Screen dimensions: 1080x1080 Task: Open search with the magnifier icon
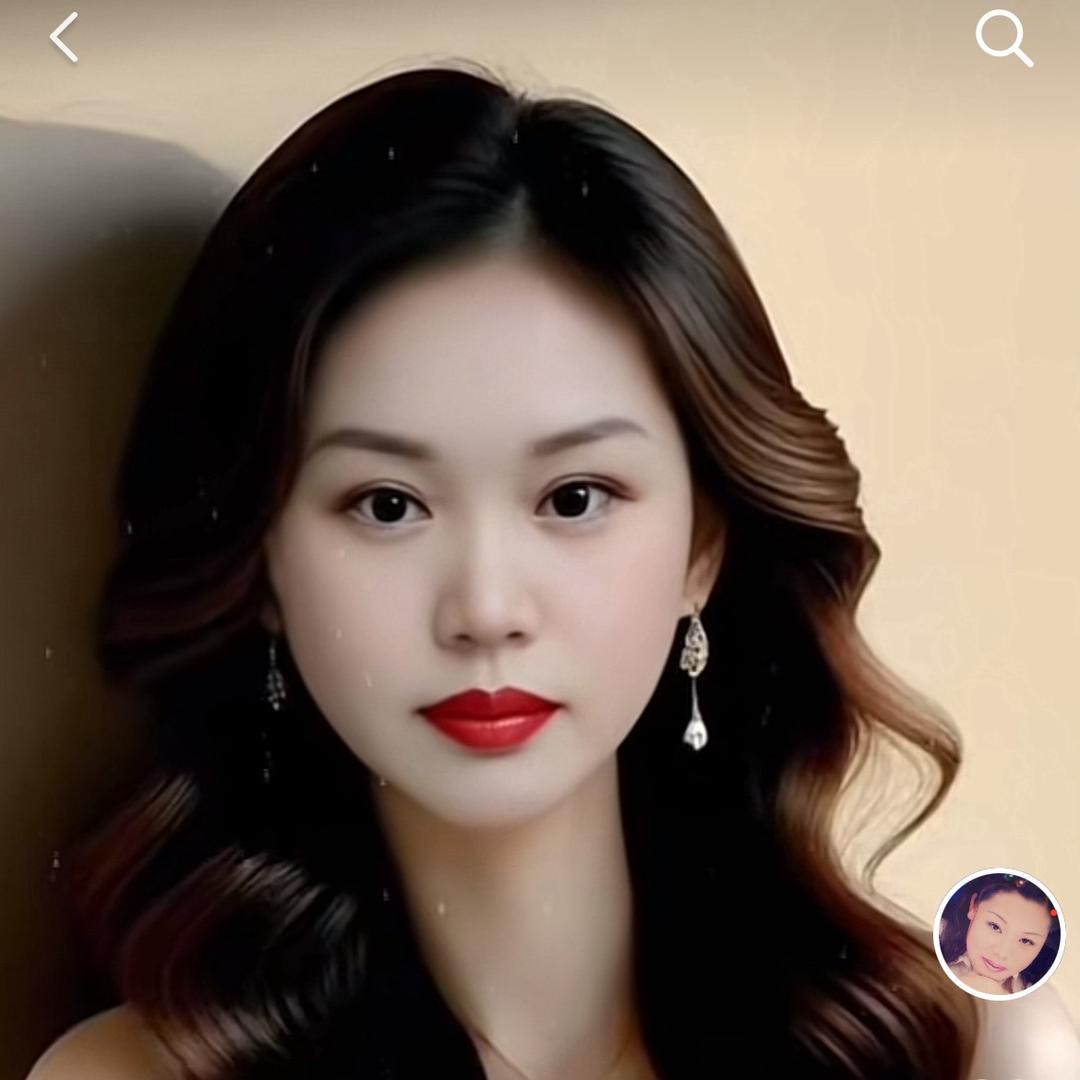[x=1003, y=38]
